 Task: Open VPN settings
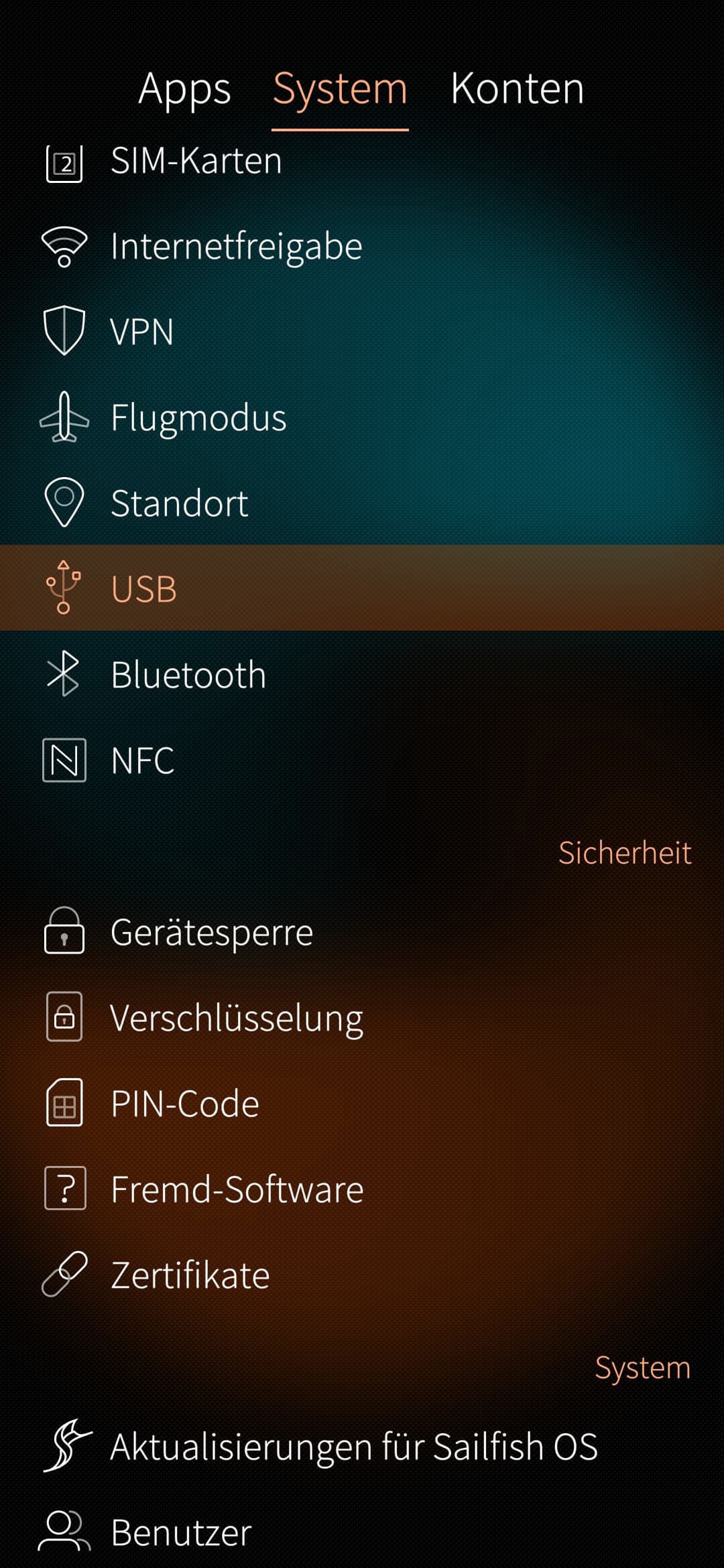point(142,332)
